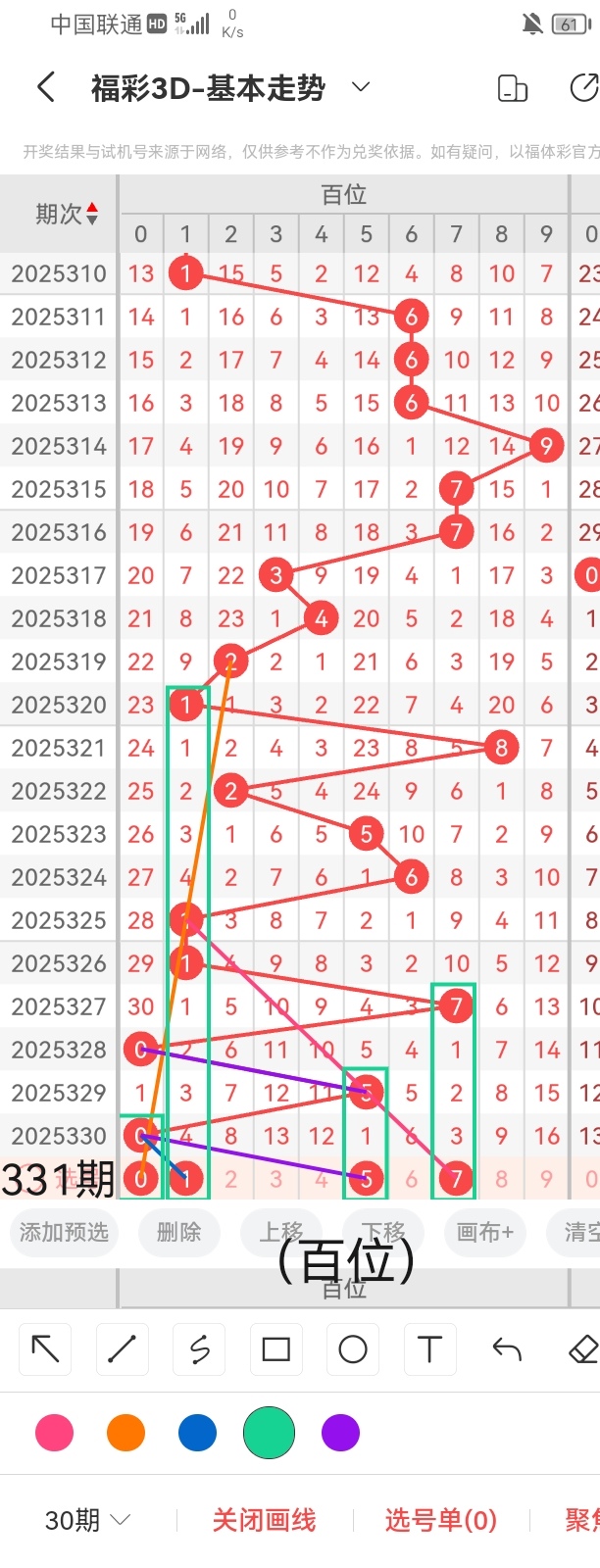This screenshot has height=1568, width=600.
Task: Select the blue color swatch
Action: point(197,1433)
